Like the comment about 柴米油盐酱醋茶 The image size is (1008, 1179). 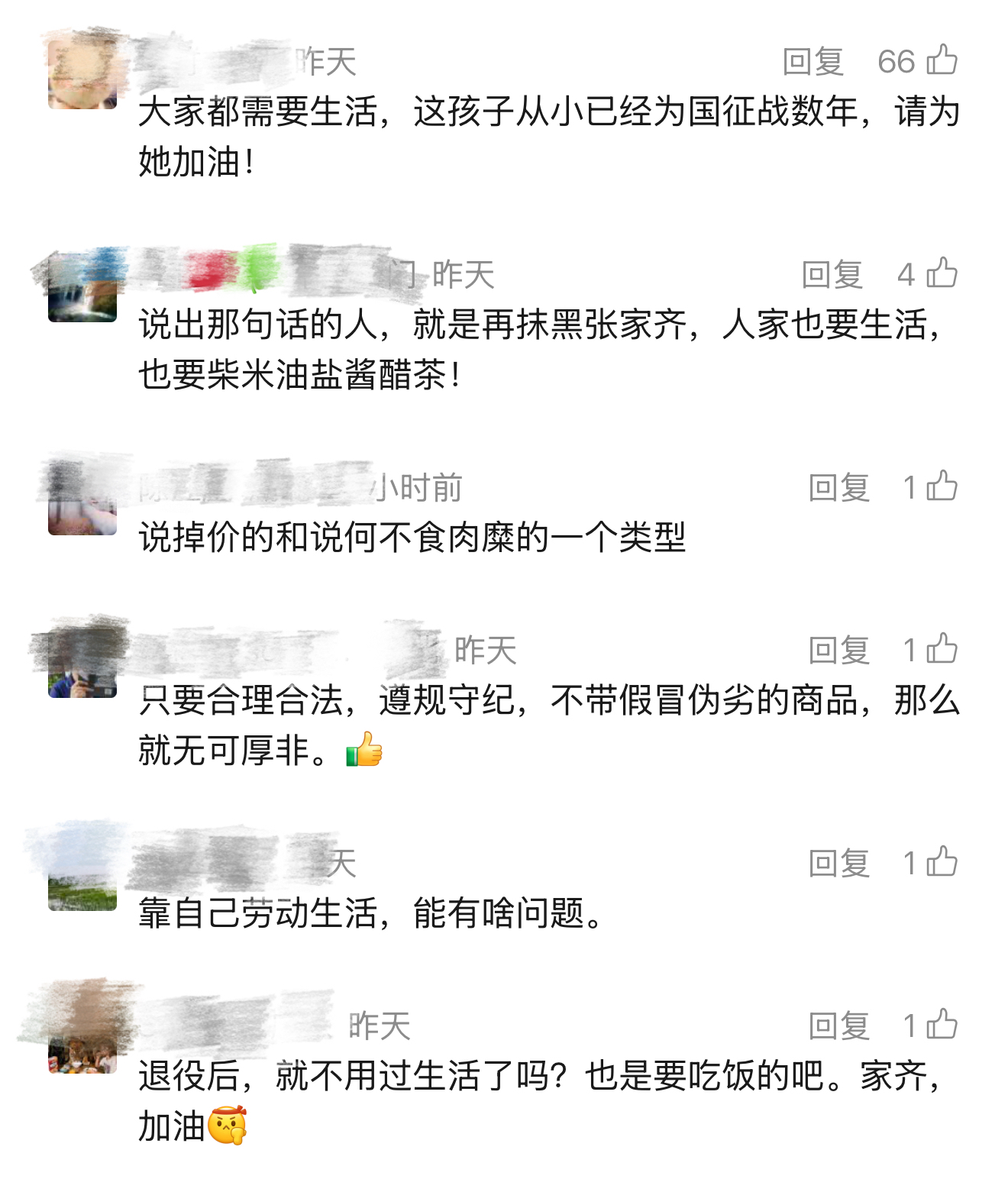[x=942, y=273]
